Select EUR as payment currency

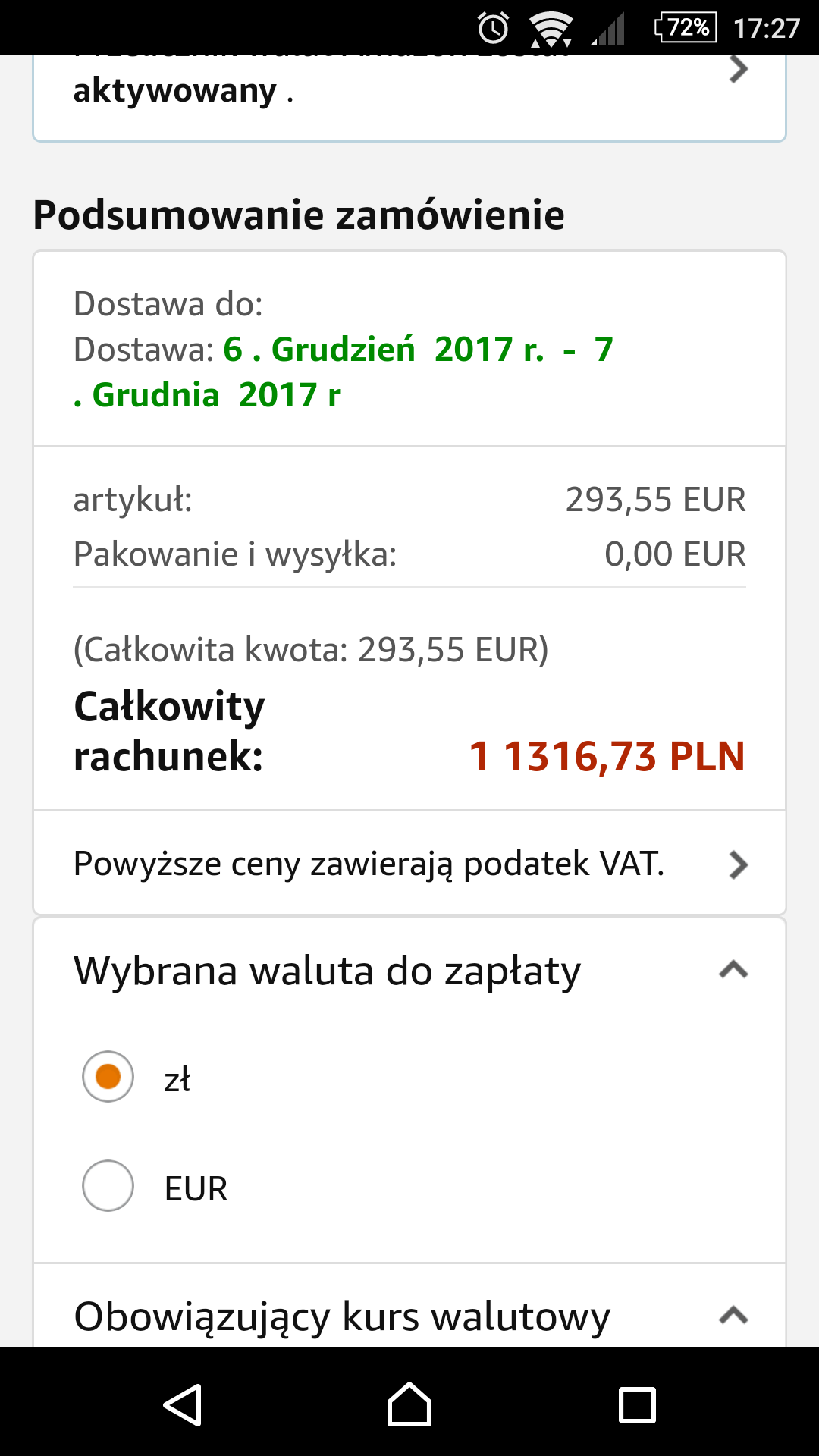coord(108,1185)
